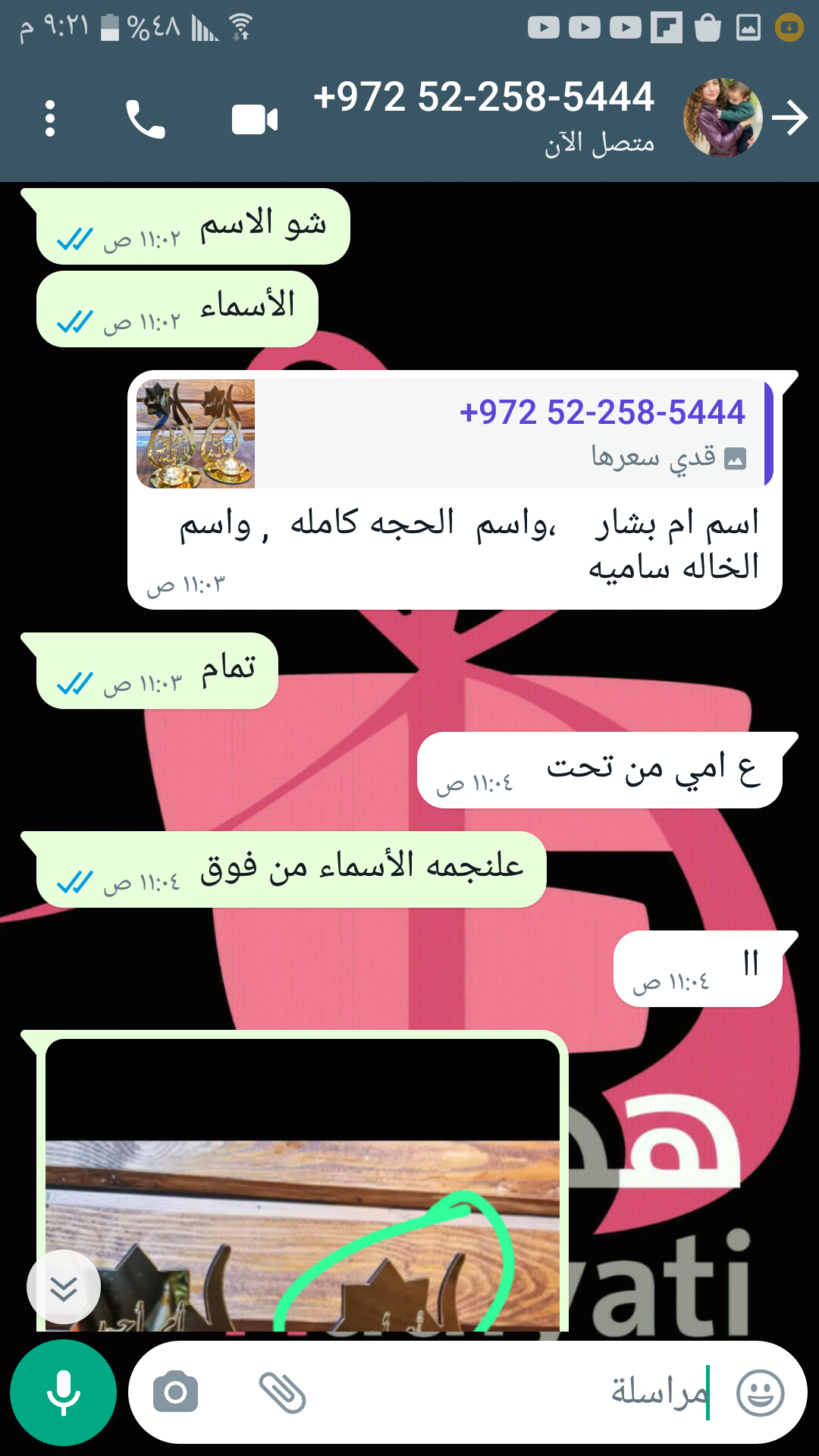The width and height of the screenshot is (819, 1456).
Task: Open the contact's profile photo
Action: pyautogui.click(x=722, y=118)
